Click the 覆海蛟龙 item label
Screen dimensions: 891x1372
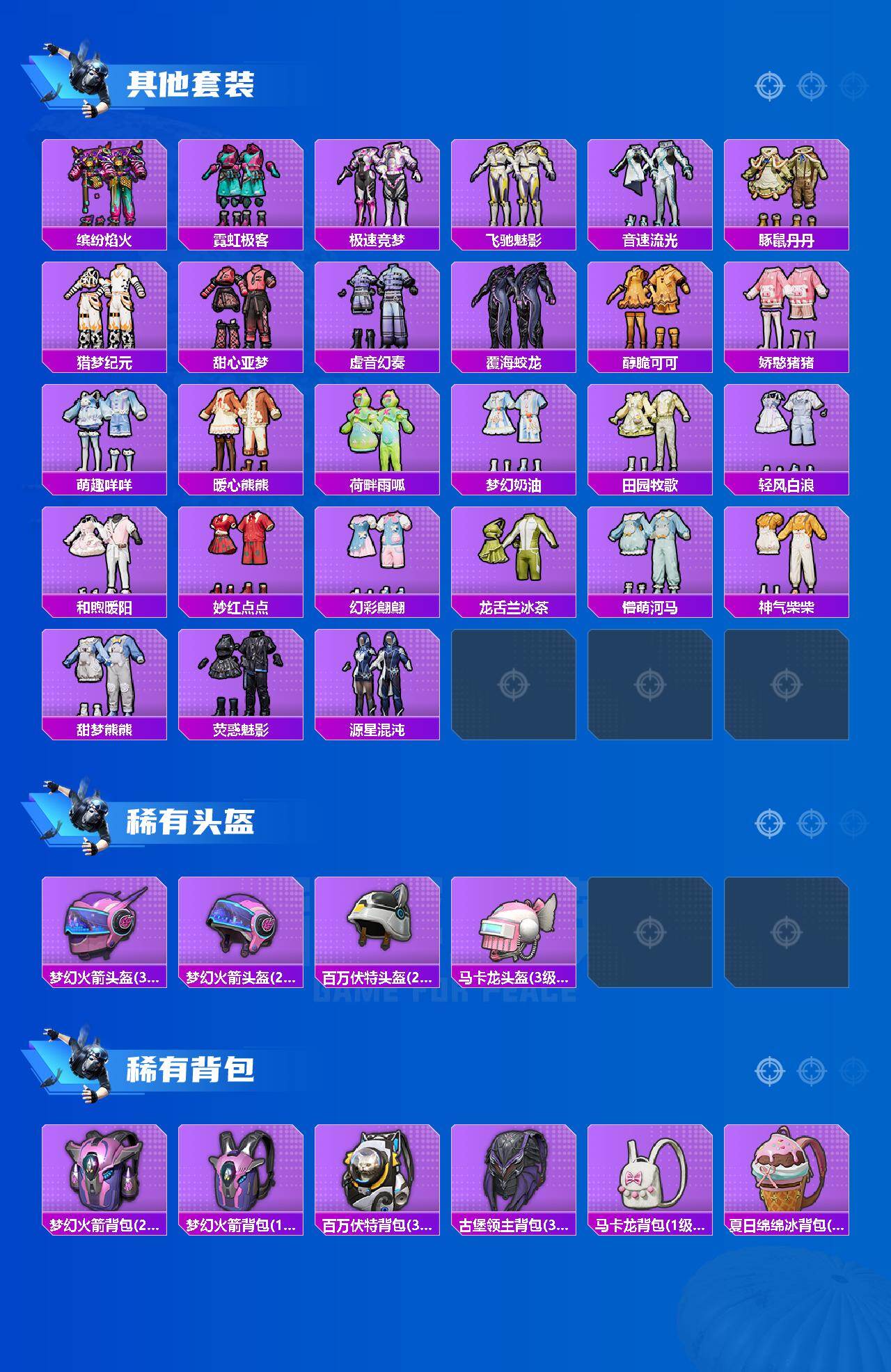(512, 361)
